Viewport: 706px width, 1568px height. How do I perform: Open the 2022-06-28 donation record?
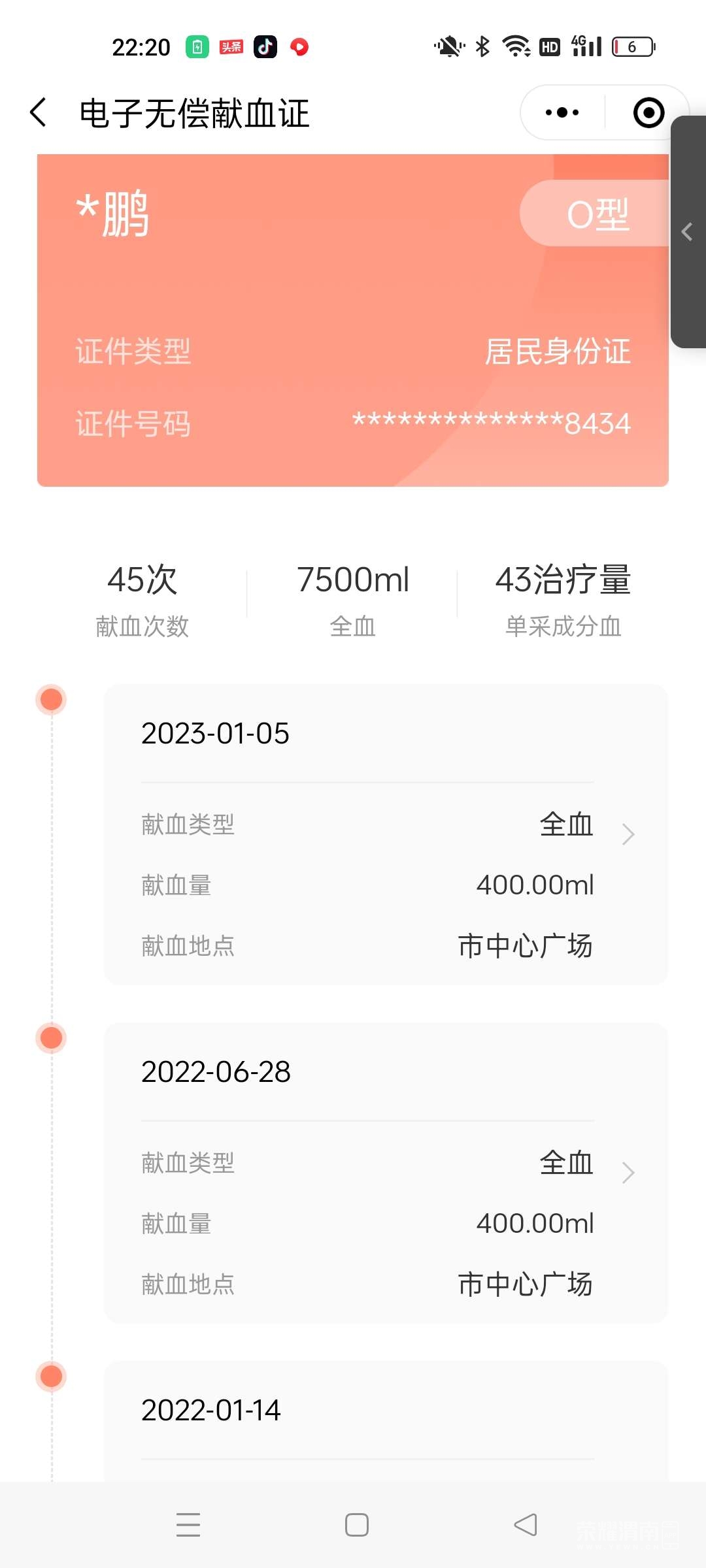(386, 1172)
